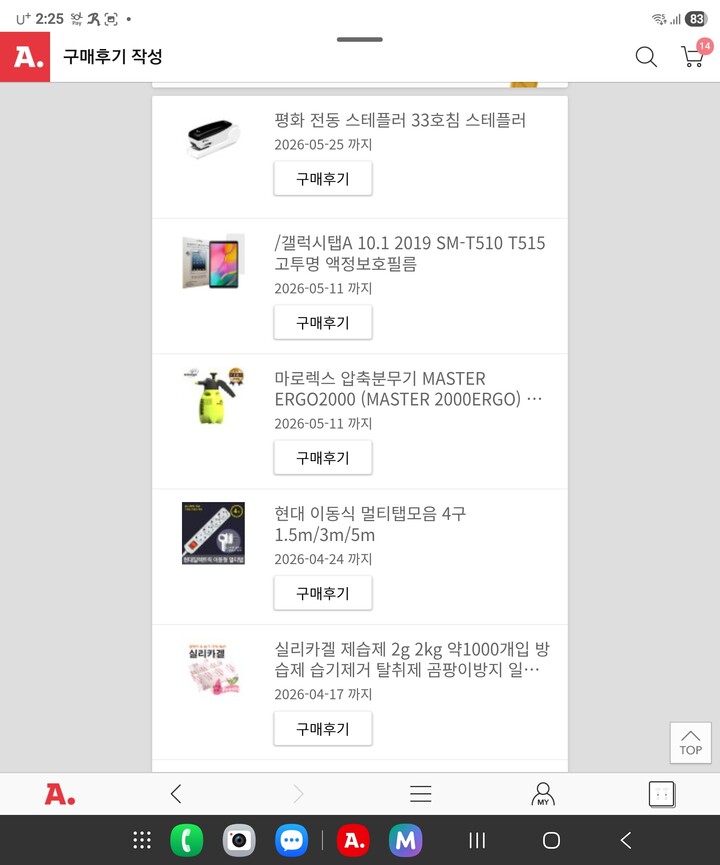Open the 갤럭시탭A screen protector product thumbnail
Viewport: 720px width, 865px height.
click(x=212, y=262)
